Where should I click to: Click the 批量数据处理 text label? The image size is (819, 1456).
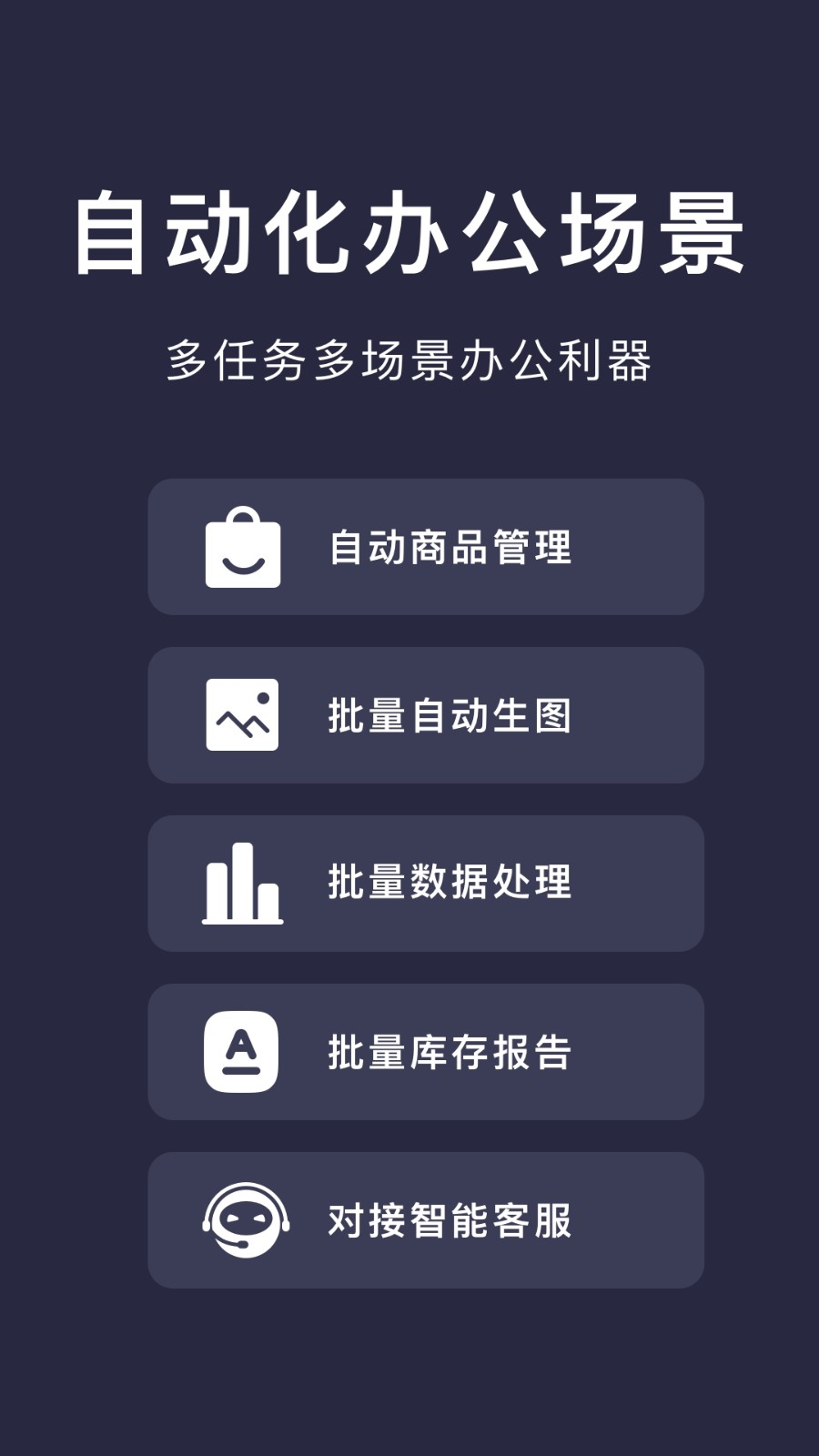tap(451, 884)
